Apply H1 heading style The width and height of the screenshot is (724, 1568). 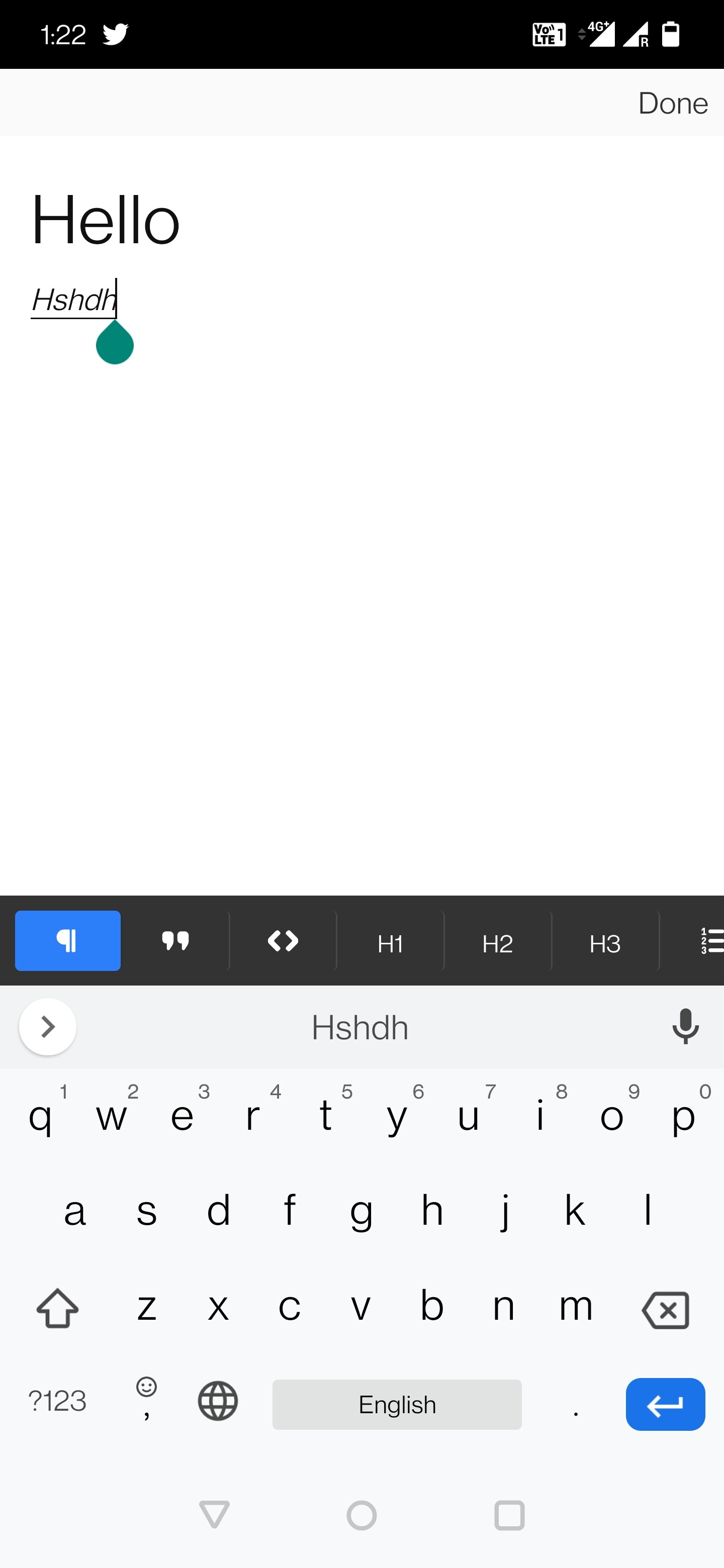pyautogui.click(x=390, y=942)
